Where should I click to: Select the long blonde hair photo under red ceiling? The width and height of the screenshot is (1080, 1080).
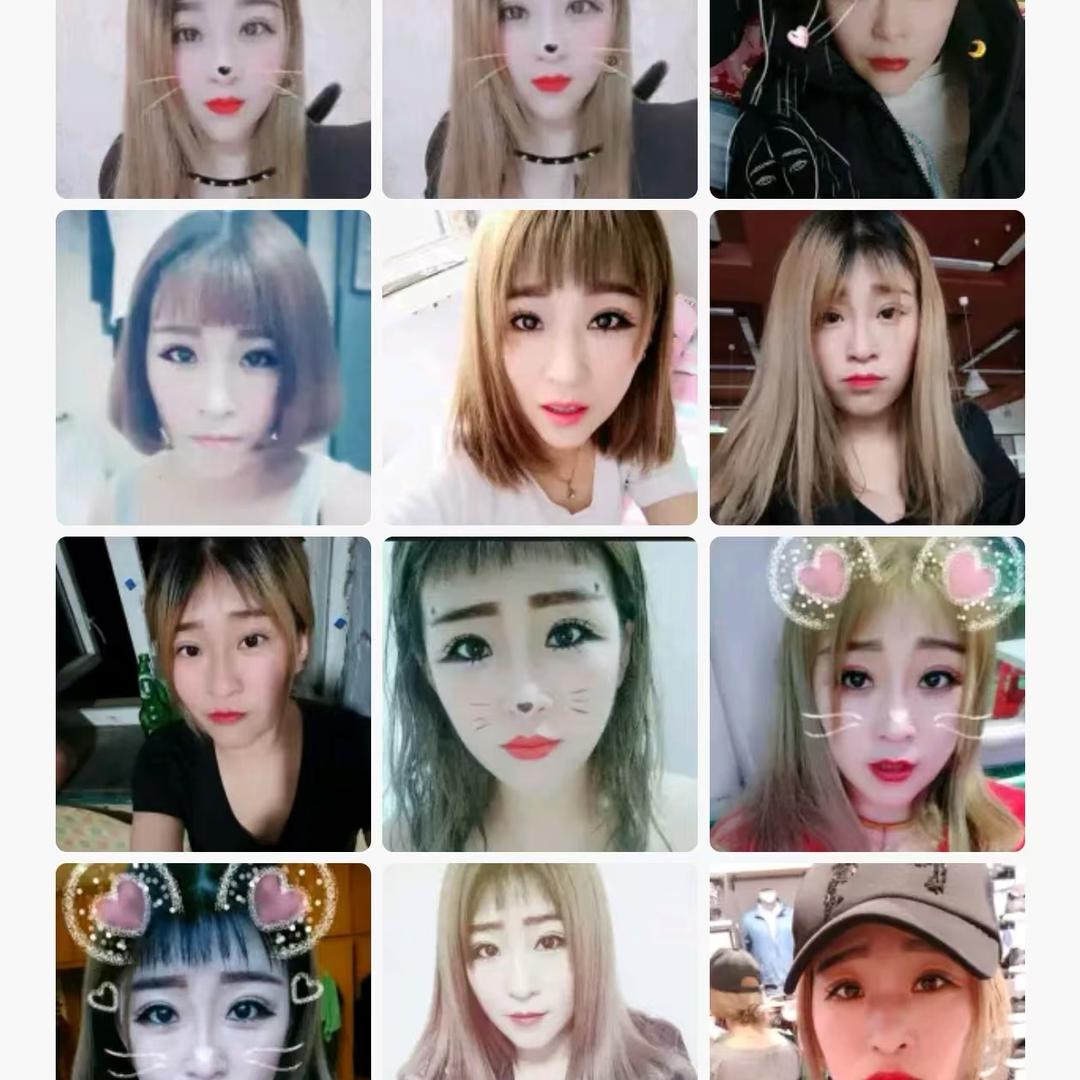coord(867,367)
